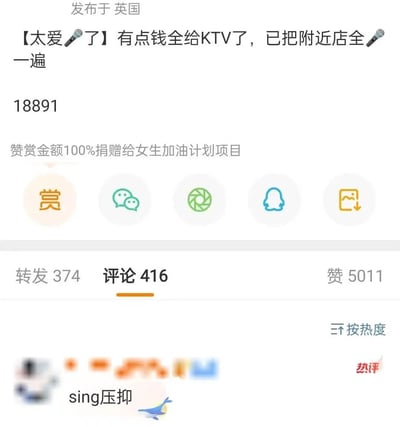
Task: Save the post as an image
Action: [x=349, y=200]
